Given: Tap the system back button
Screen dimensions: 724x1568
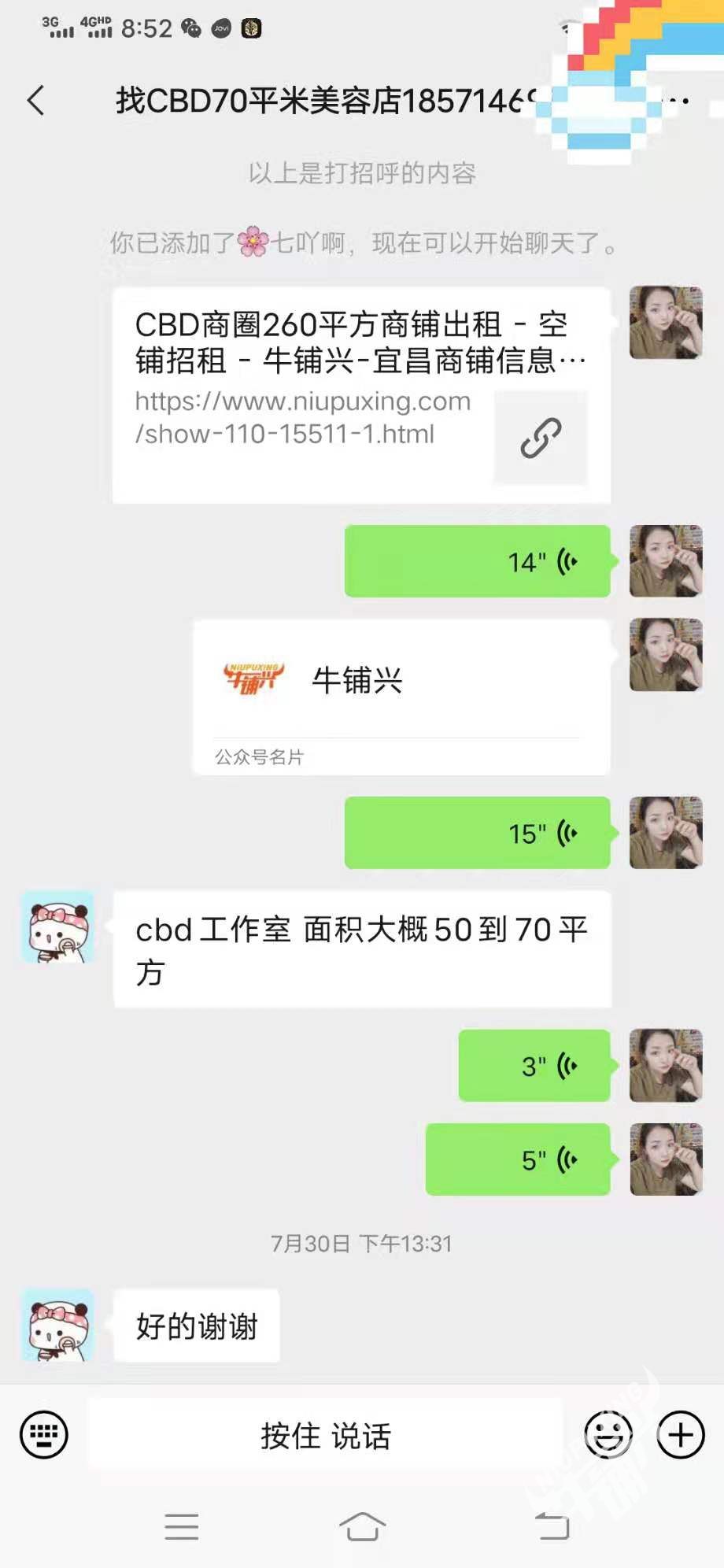Looking at the screenshot, I should click(x=552, y=1526).
